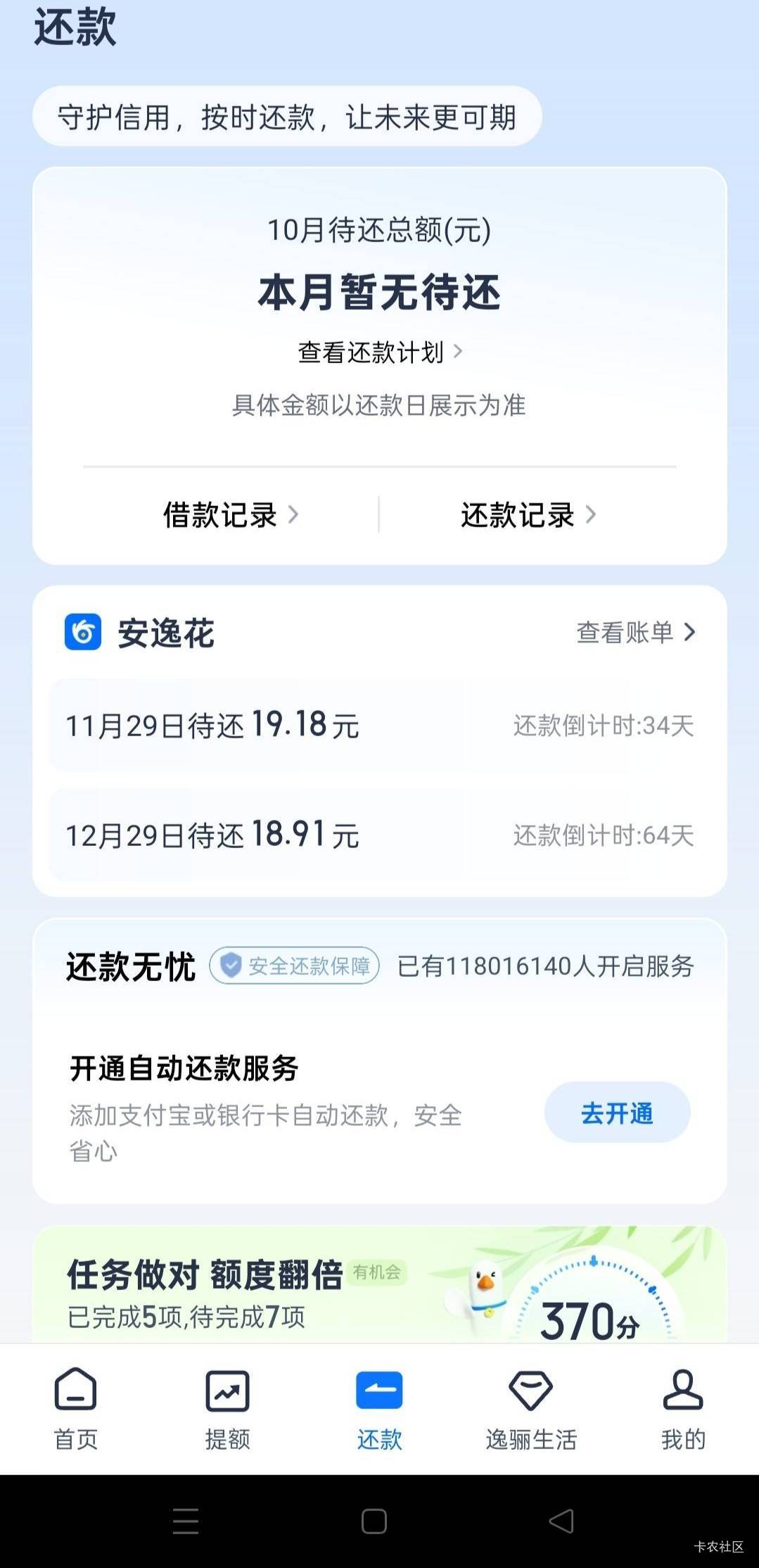Switch to the 提额 tab
The width and height of the screenshot is (759, 1568).
pos(227,1409)
